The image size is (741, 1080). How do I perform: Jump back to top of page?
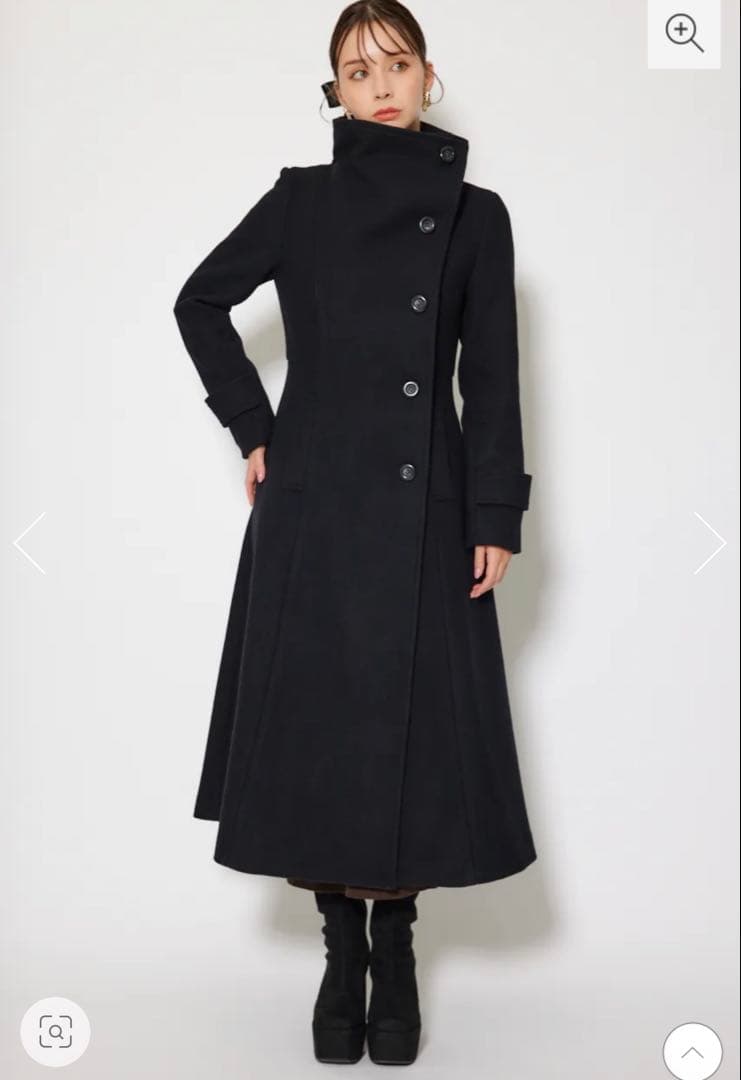(x=692, y=1052)
